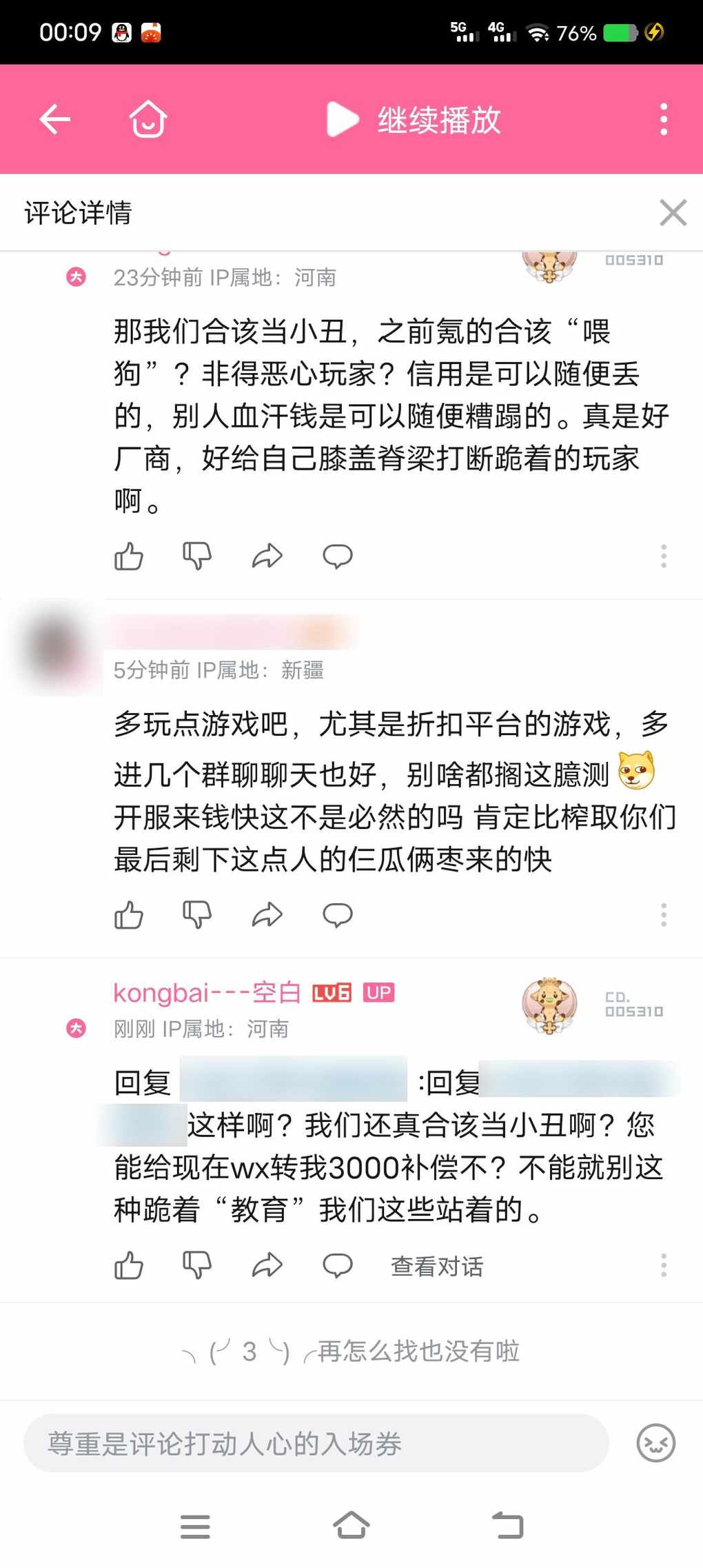Tap 继续播放 to resume the video
Viewport: 703px width, 1568px height.
[414, 119]
